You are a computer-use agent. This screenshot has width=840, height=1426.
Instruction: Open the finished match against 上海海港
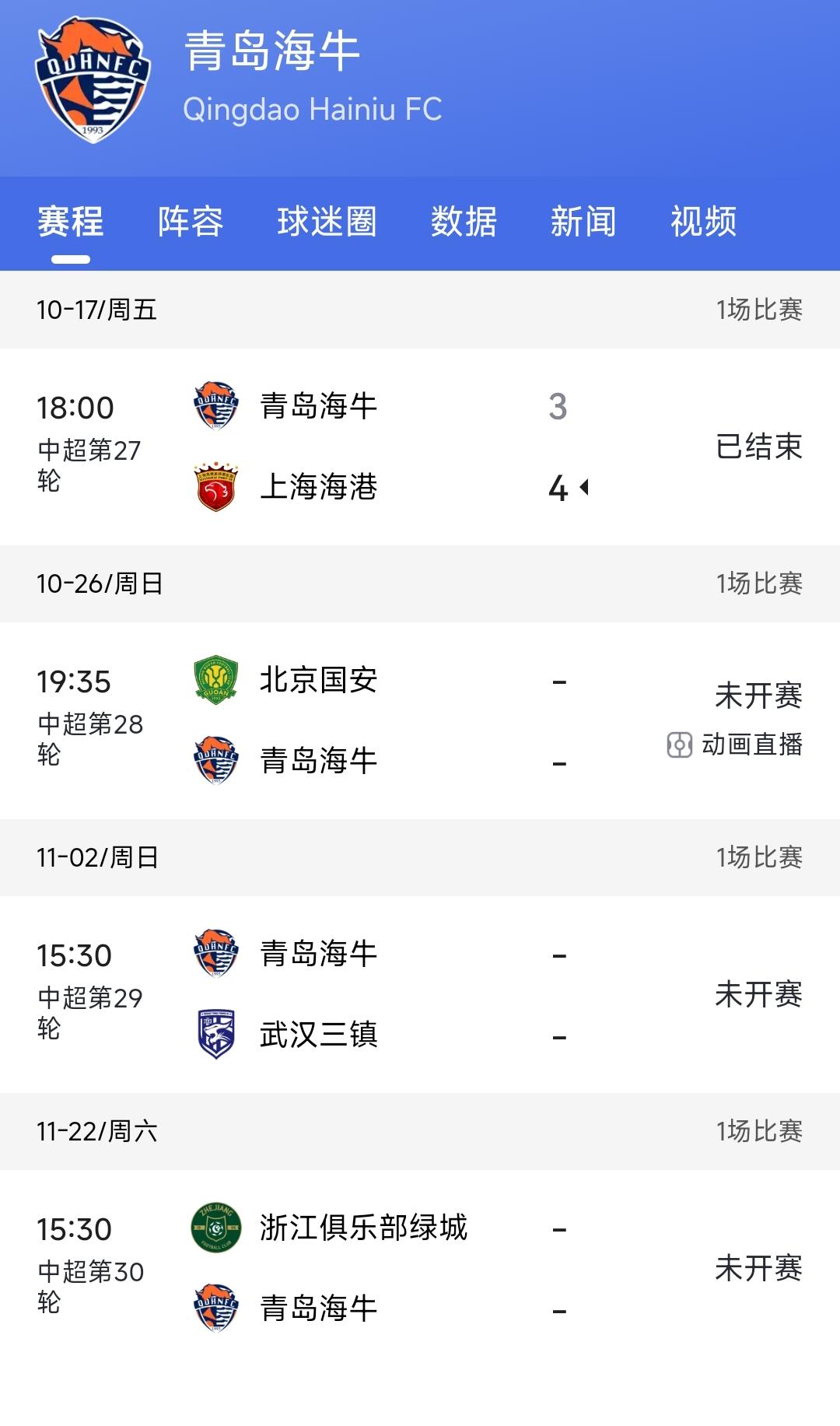click(420, 447)
